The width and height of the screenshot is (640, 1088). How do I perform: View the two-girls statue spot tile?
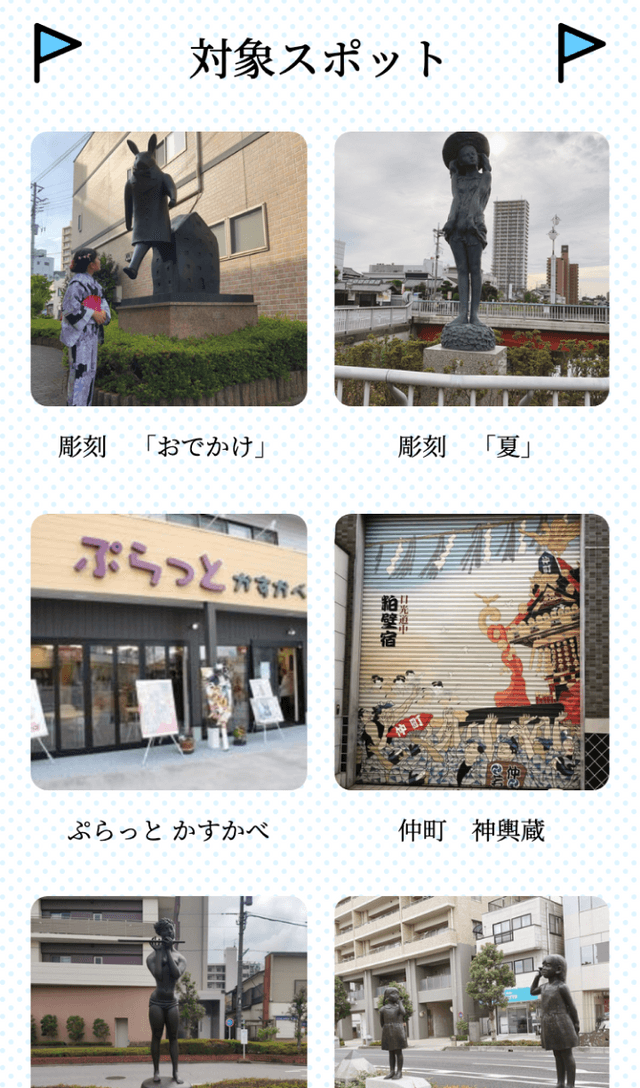point(472,990)
